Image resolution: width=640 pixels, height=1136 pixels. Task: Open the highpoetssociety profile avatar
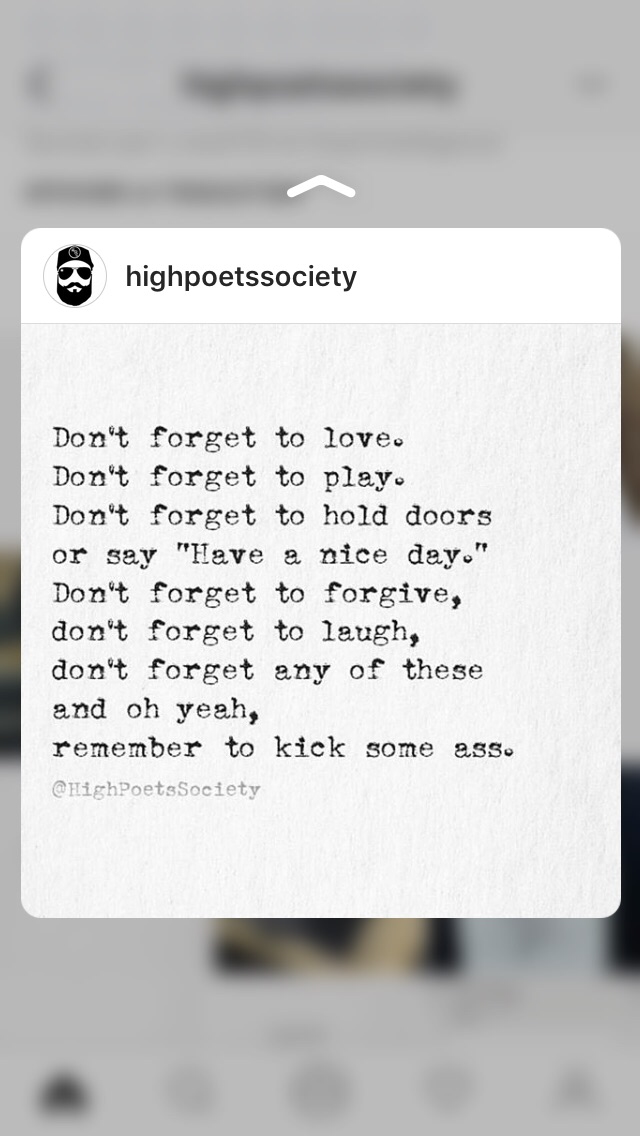(75, 276)
